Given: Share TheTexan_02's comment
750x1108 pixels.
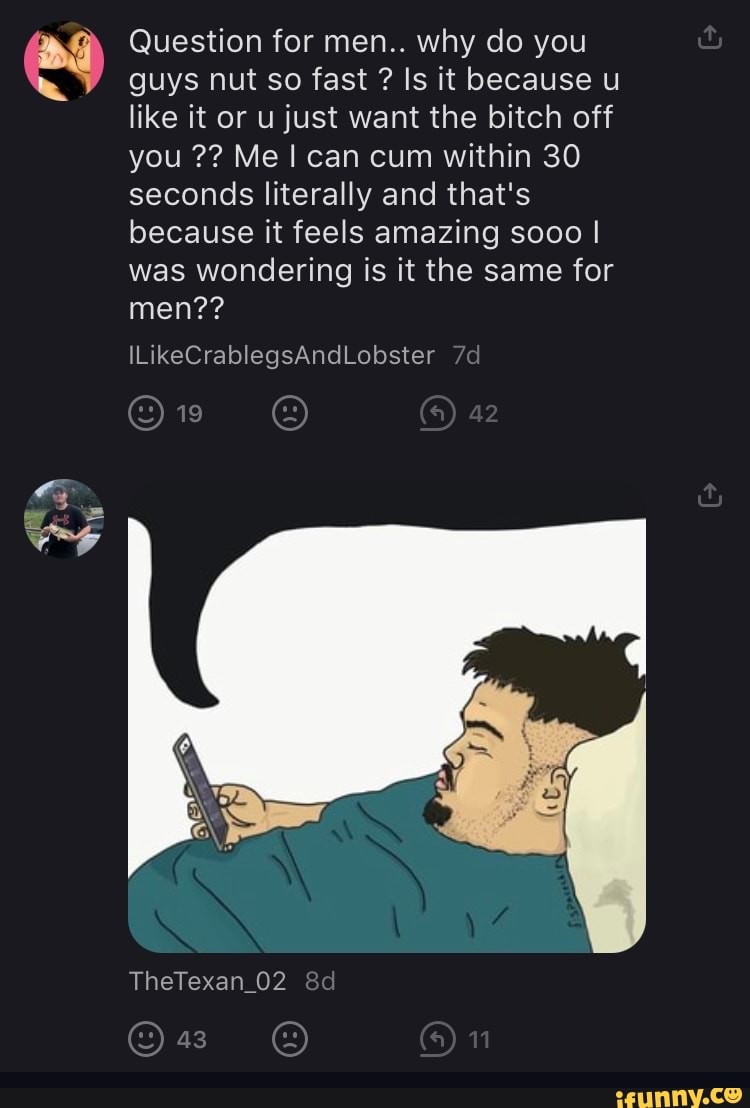Looking at the screenshot, I should 707,495.
